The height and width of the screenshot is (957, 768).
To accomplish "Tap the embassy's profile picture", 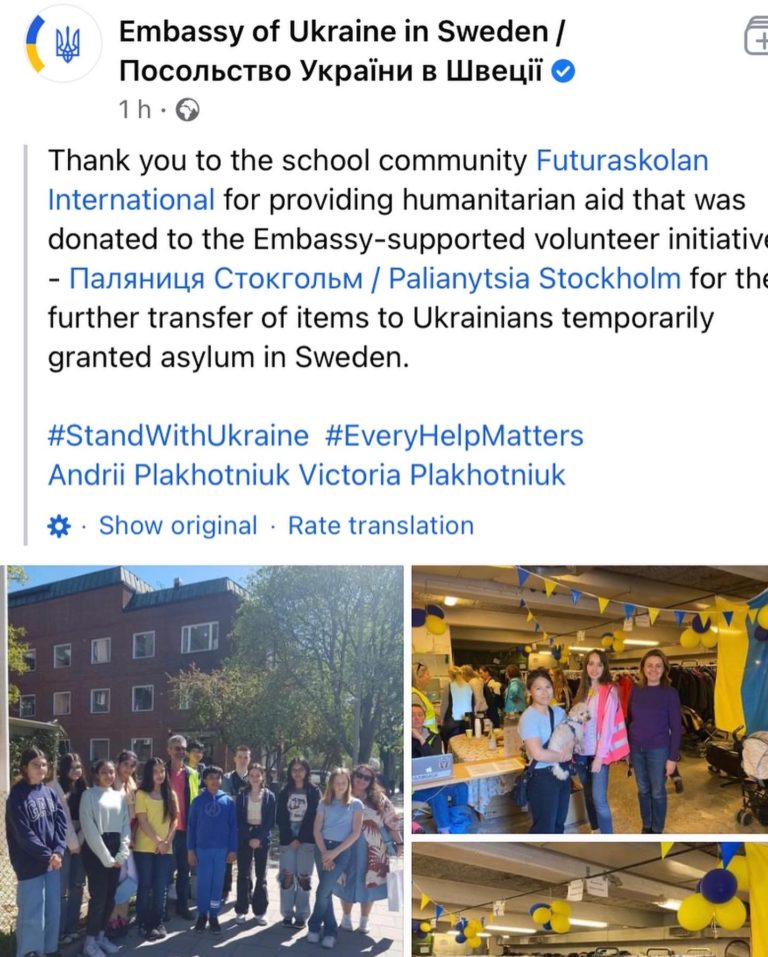I will (61, 45).
